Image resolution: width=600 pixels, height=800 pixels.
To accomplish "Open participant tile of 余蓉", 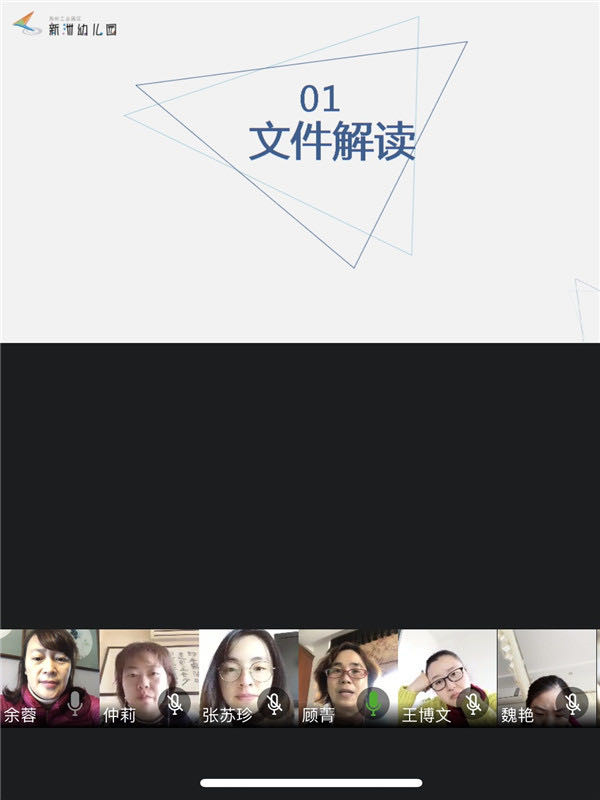I will [49, 677].
